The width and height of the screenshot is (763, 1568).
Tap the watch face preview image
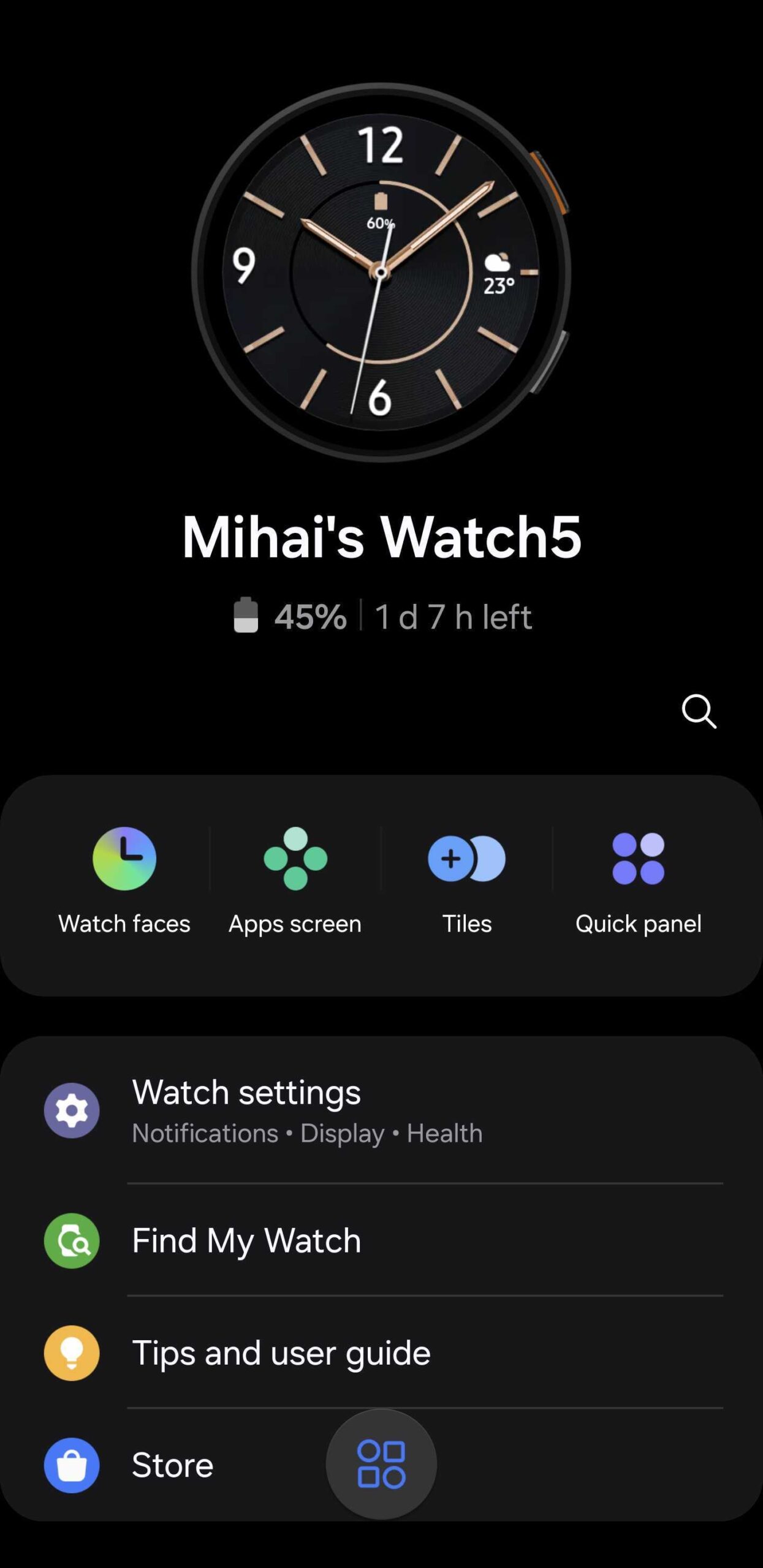coord(381,272)
